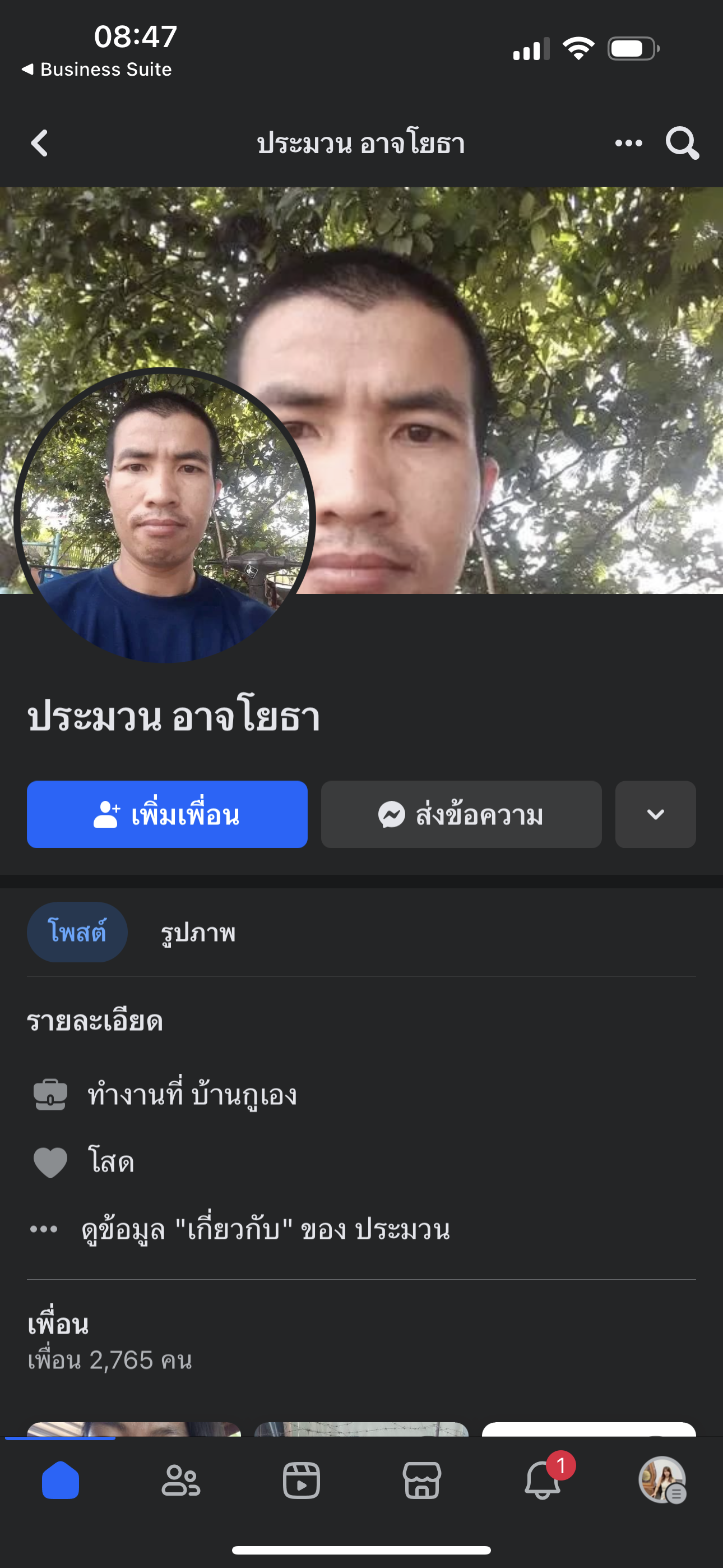Open the Marketplace tab
This screenshot has height=1568, width=723.
pos(421,1481)
